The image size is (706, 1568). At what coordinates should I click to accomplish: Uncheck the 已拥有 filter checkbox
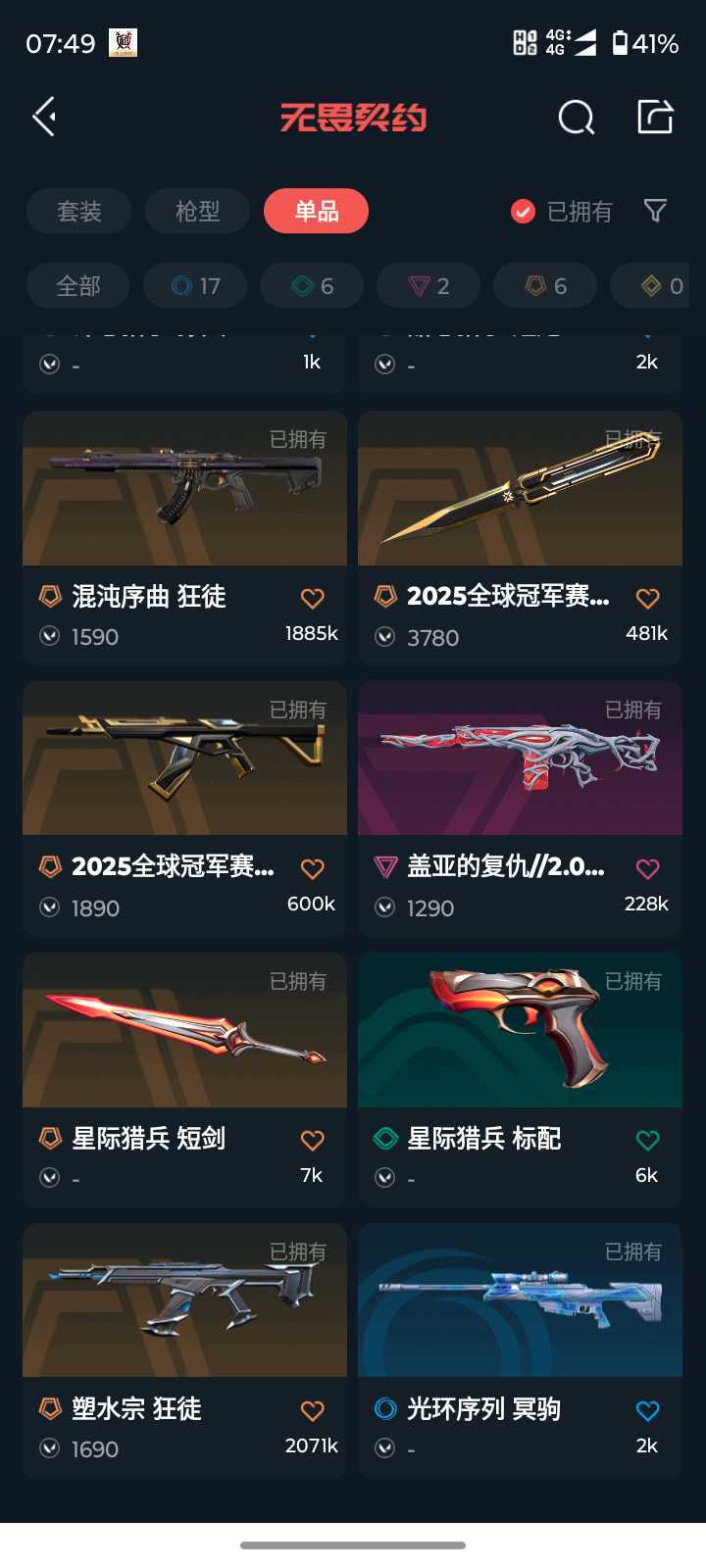coord(524,211)
